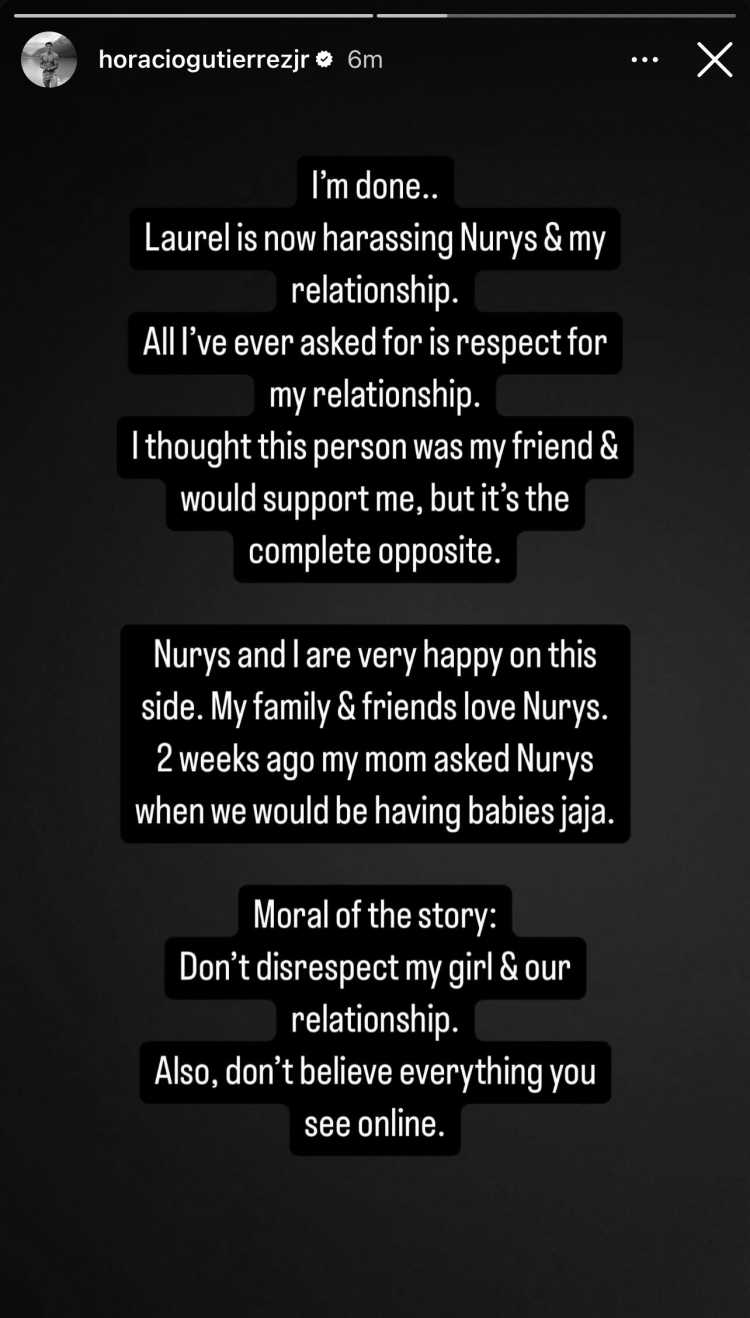
Task: Open the three-dot story options menu
Action: pos(645,60)
